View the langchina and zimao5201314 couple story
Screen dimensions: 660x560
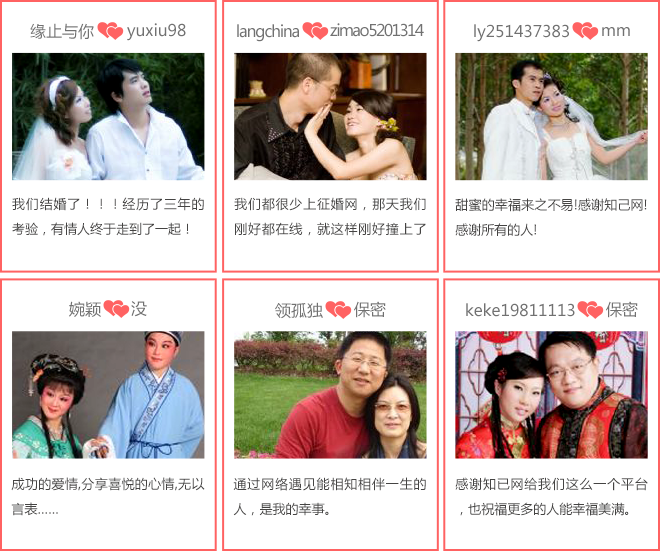click(330, 116)
